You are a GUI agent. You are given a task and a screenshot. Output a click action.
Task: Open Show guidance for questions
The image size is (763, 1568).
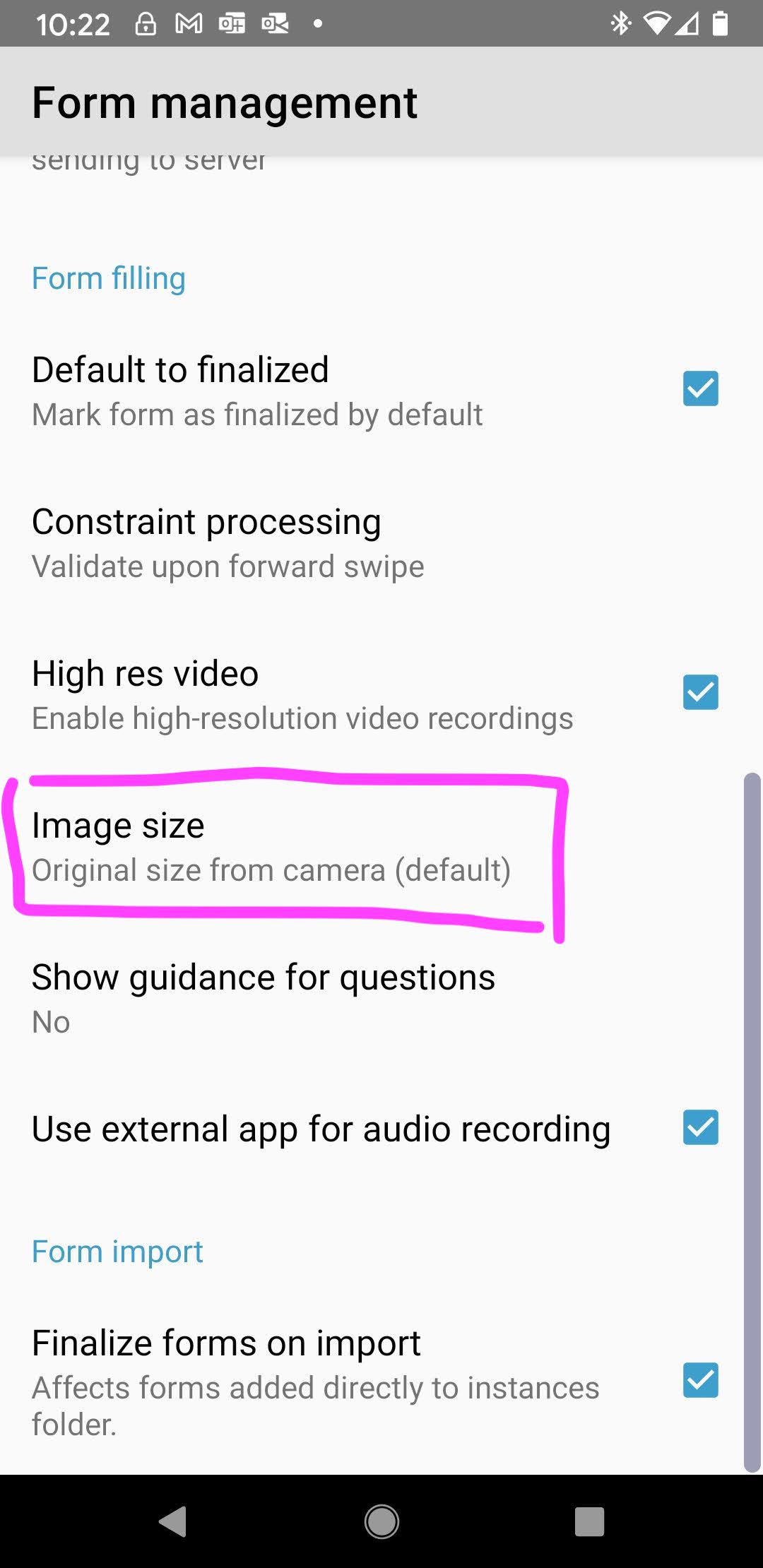[x=381, y=999]
